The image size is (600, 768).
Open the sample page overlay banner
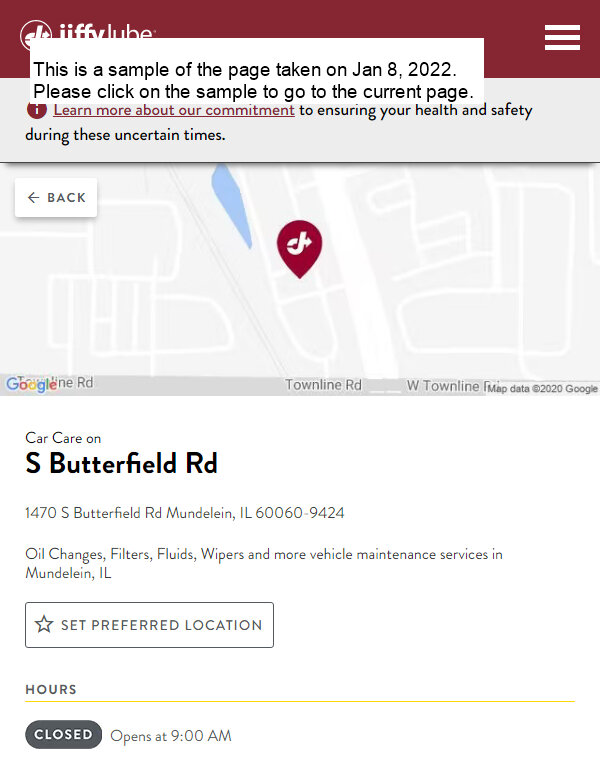tap(256, 80)
